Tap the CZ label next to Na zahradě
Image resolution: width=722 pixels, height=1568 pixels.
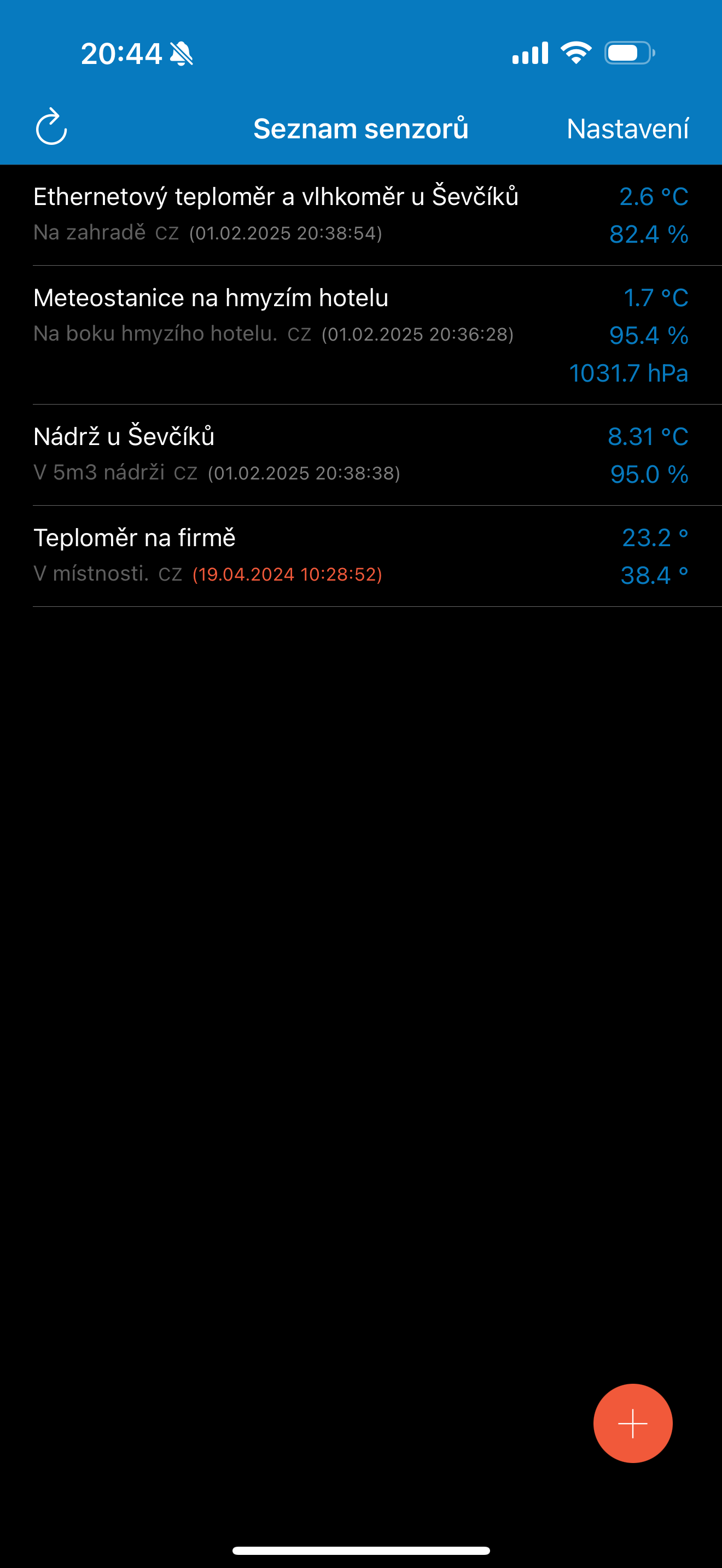point(166,232)
